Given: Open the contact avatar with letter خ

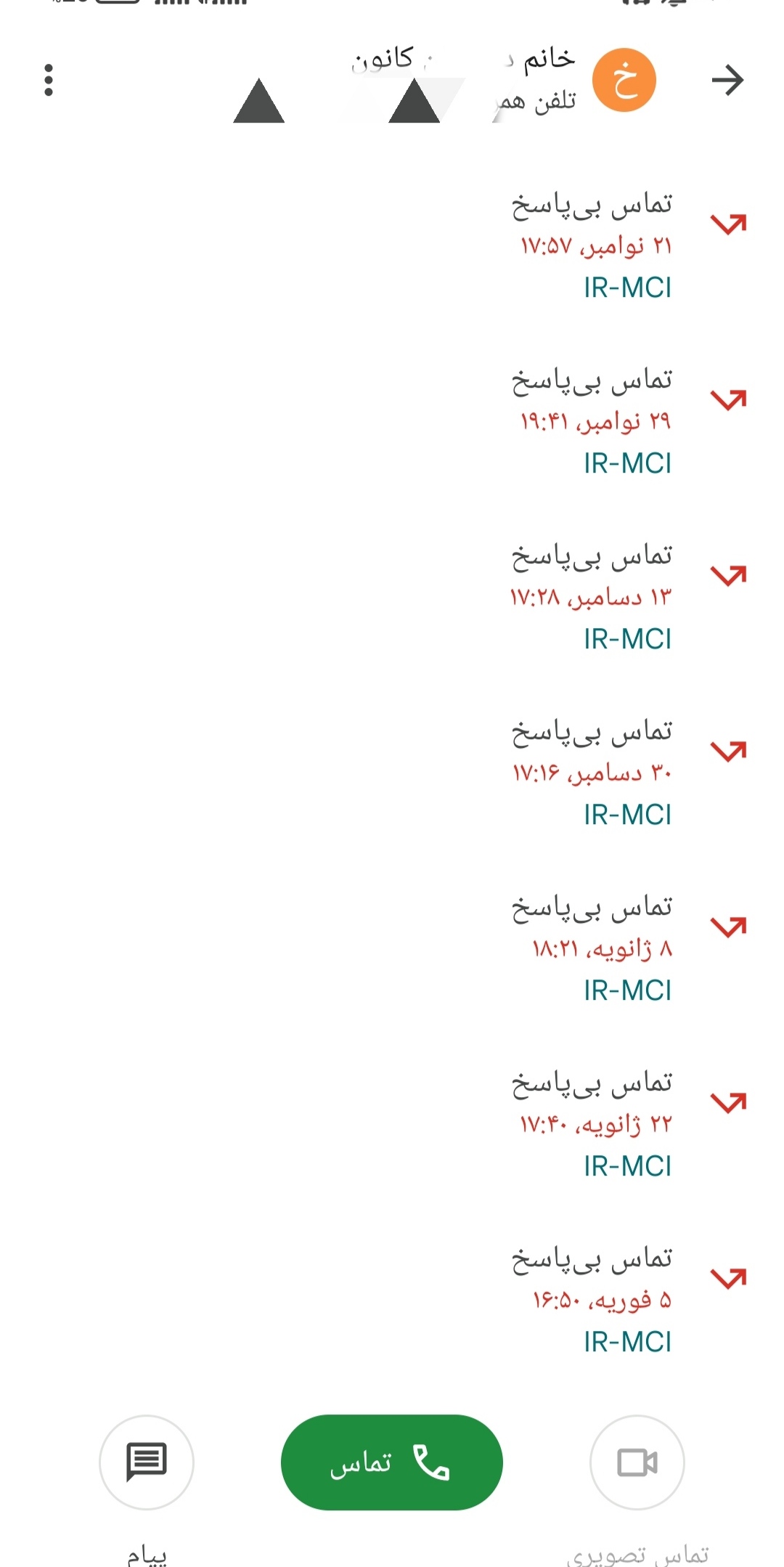Looking at the screenshot, I should tap(624, 80).
